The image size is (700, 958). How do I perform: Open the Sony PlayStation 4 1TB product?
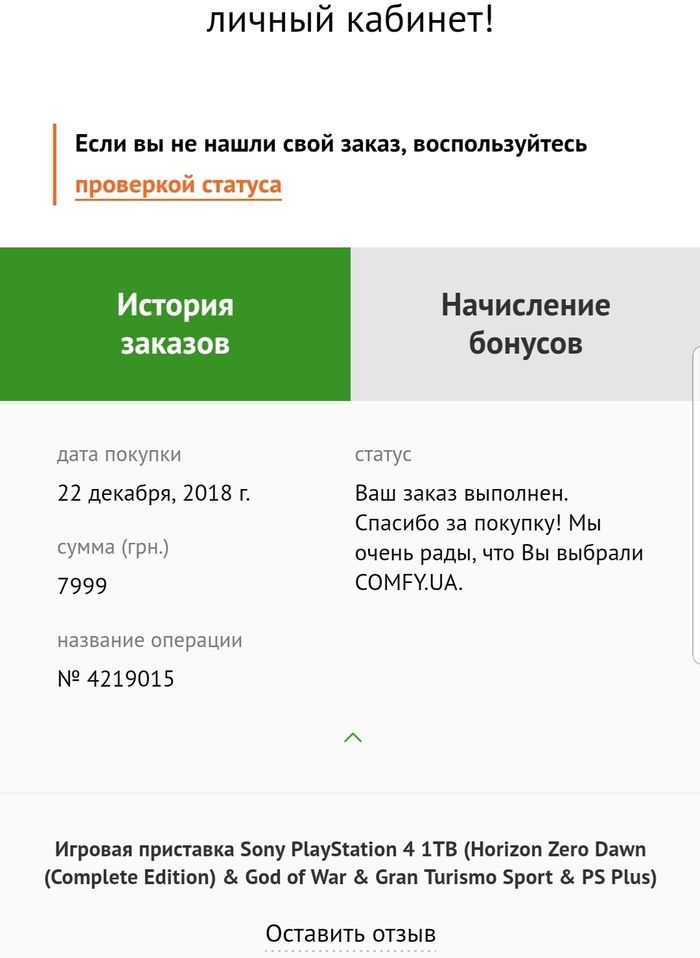350,864
